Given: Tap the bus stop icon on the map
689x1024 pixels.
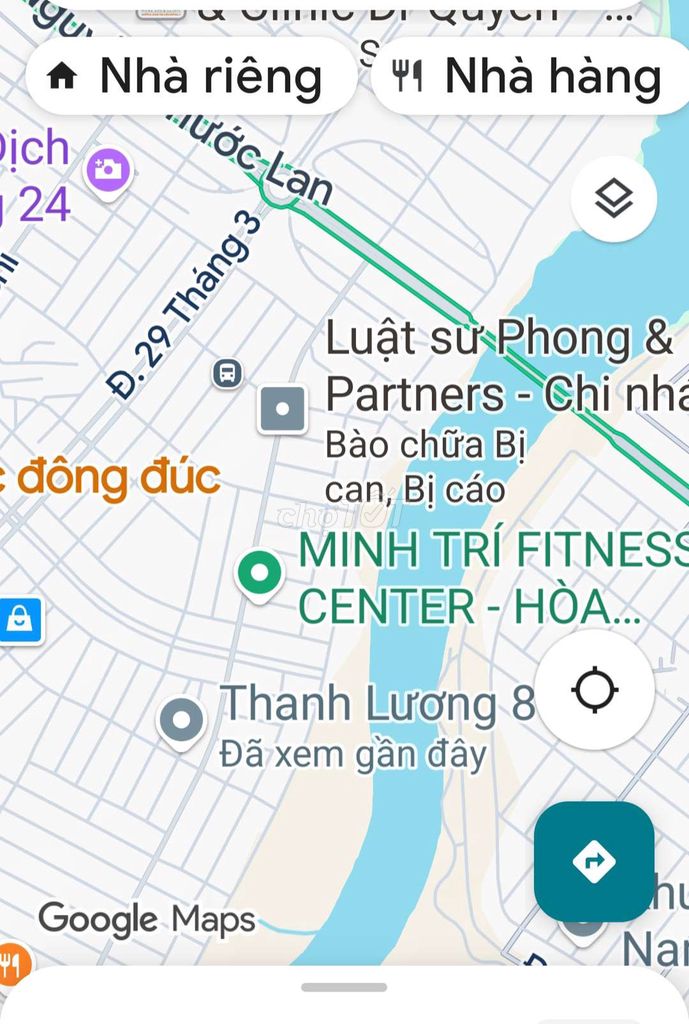Looking at the screenshot, I should 228,374.
